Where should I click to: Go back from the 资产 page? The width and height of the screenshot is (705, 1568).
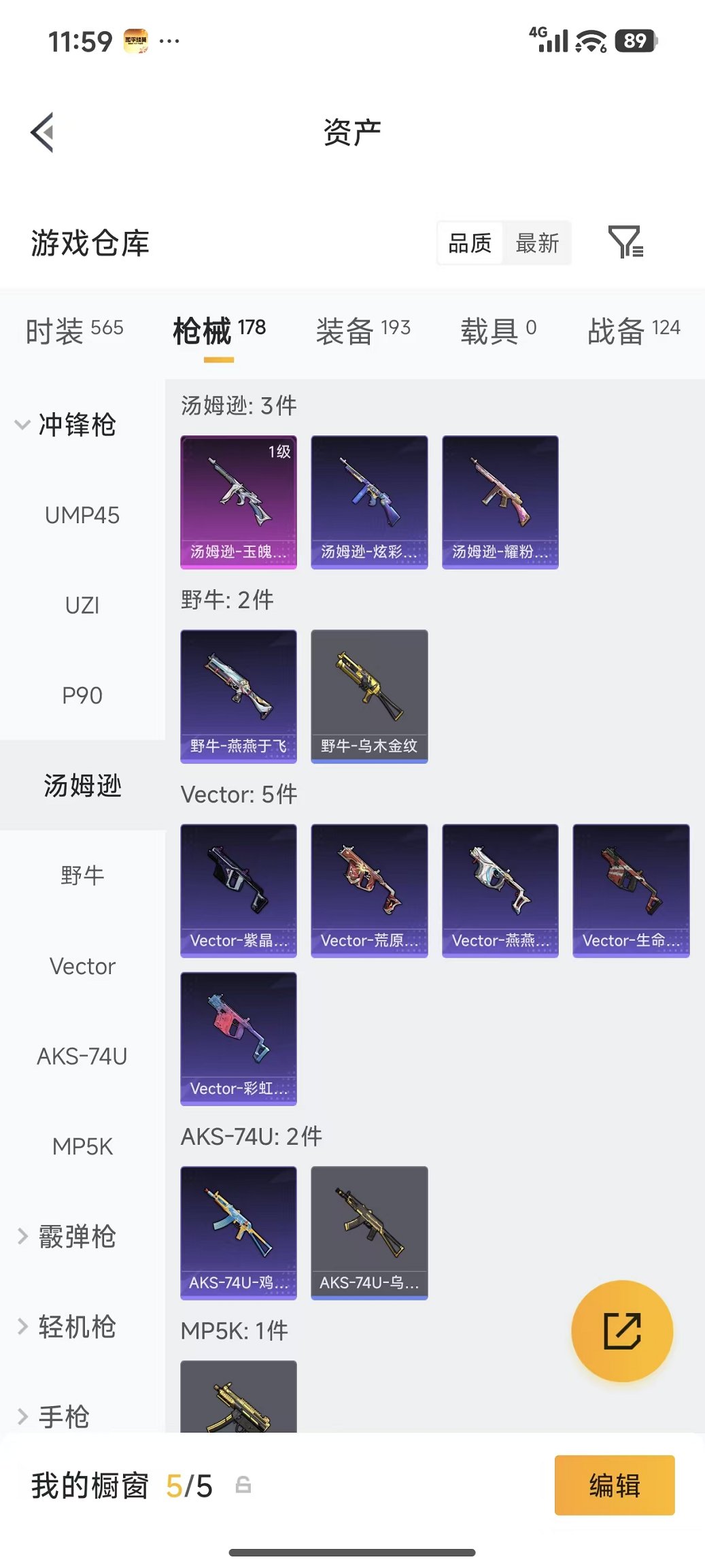(x=42, y=132)
